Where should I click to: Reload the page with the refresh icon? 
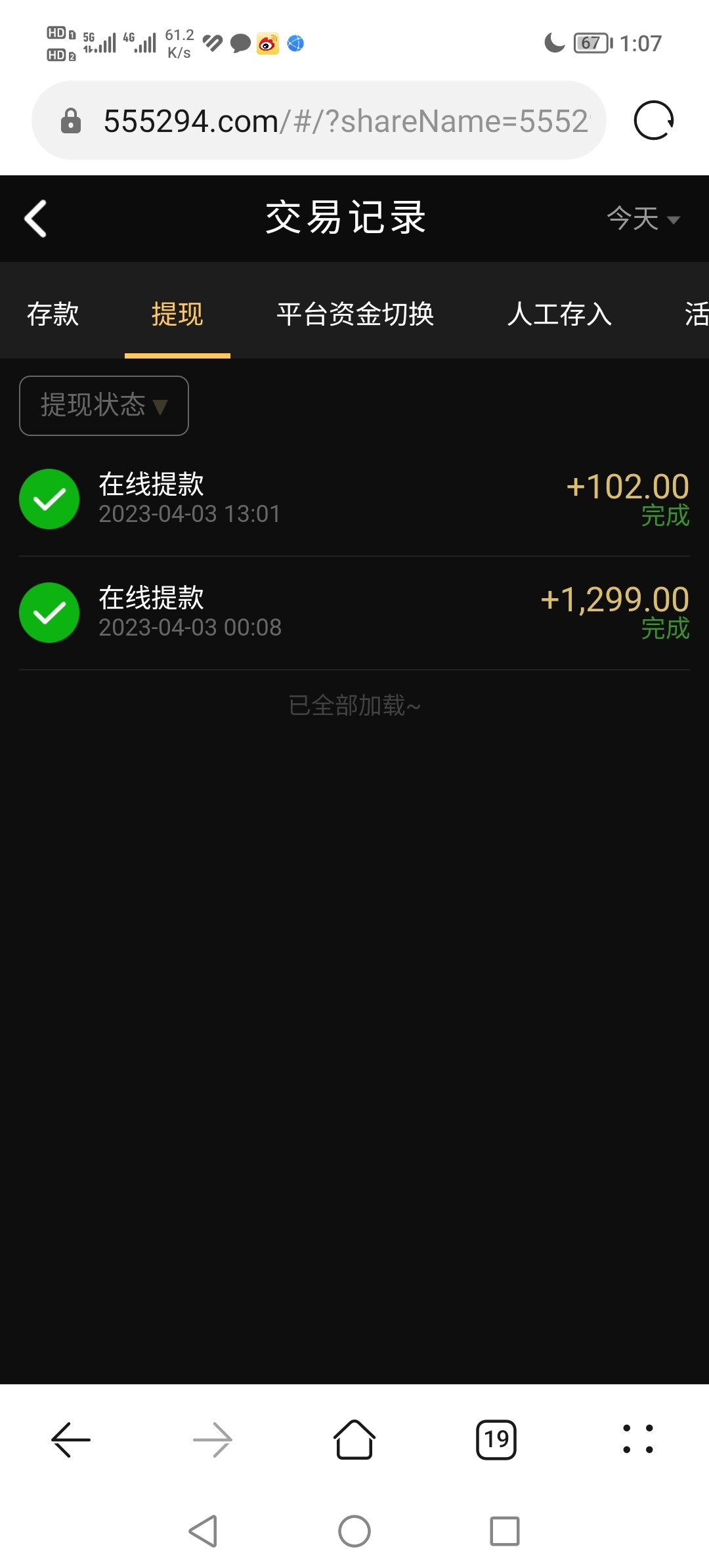pos(653,121)
